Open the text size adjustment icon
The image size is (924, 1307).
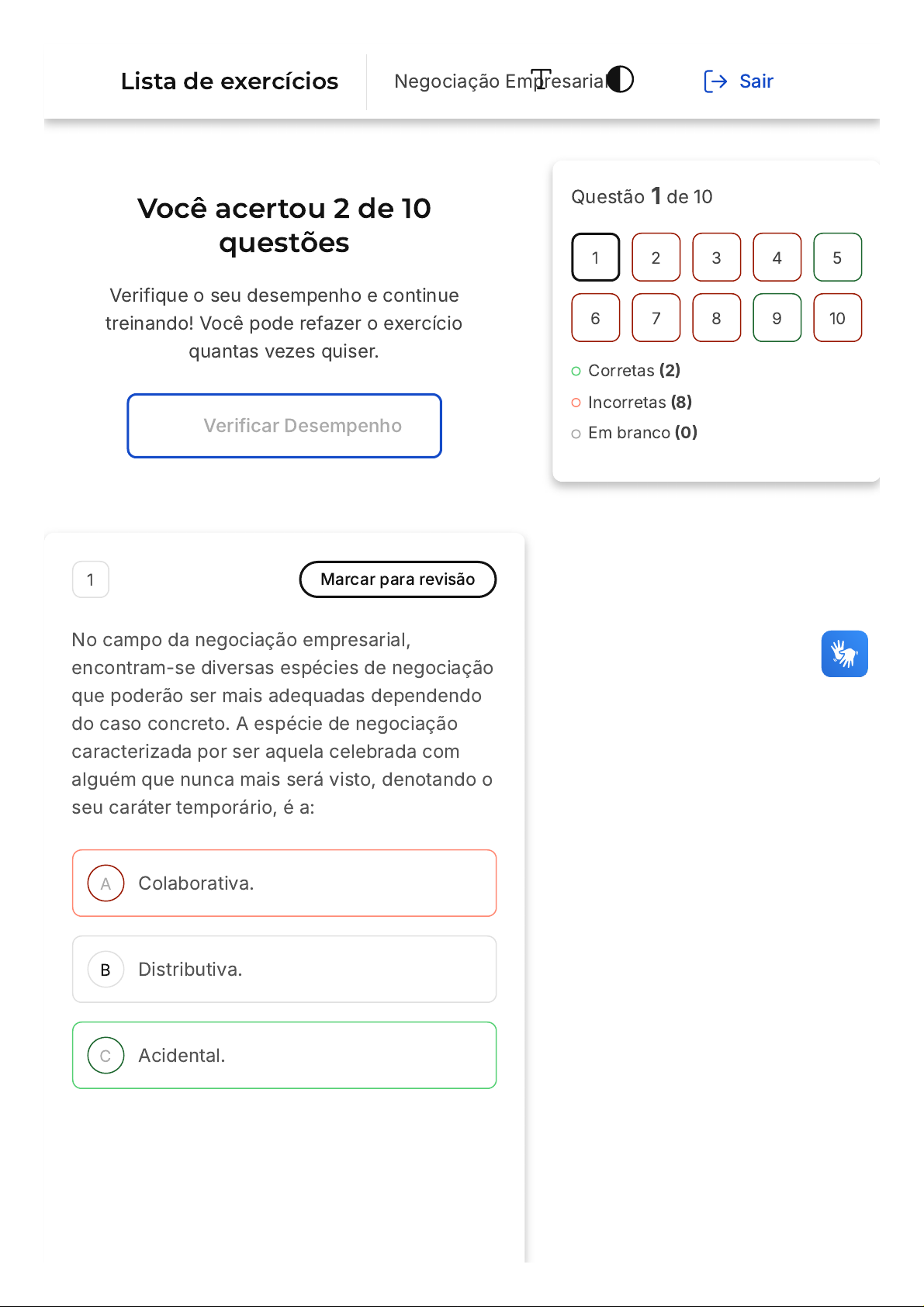542,78
